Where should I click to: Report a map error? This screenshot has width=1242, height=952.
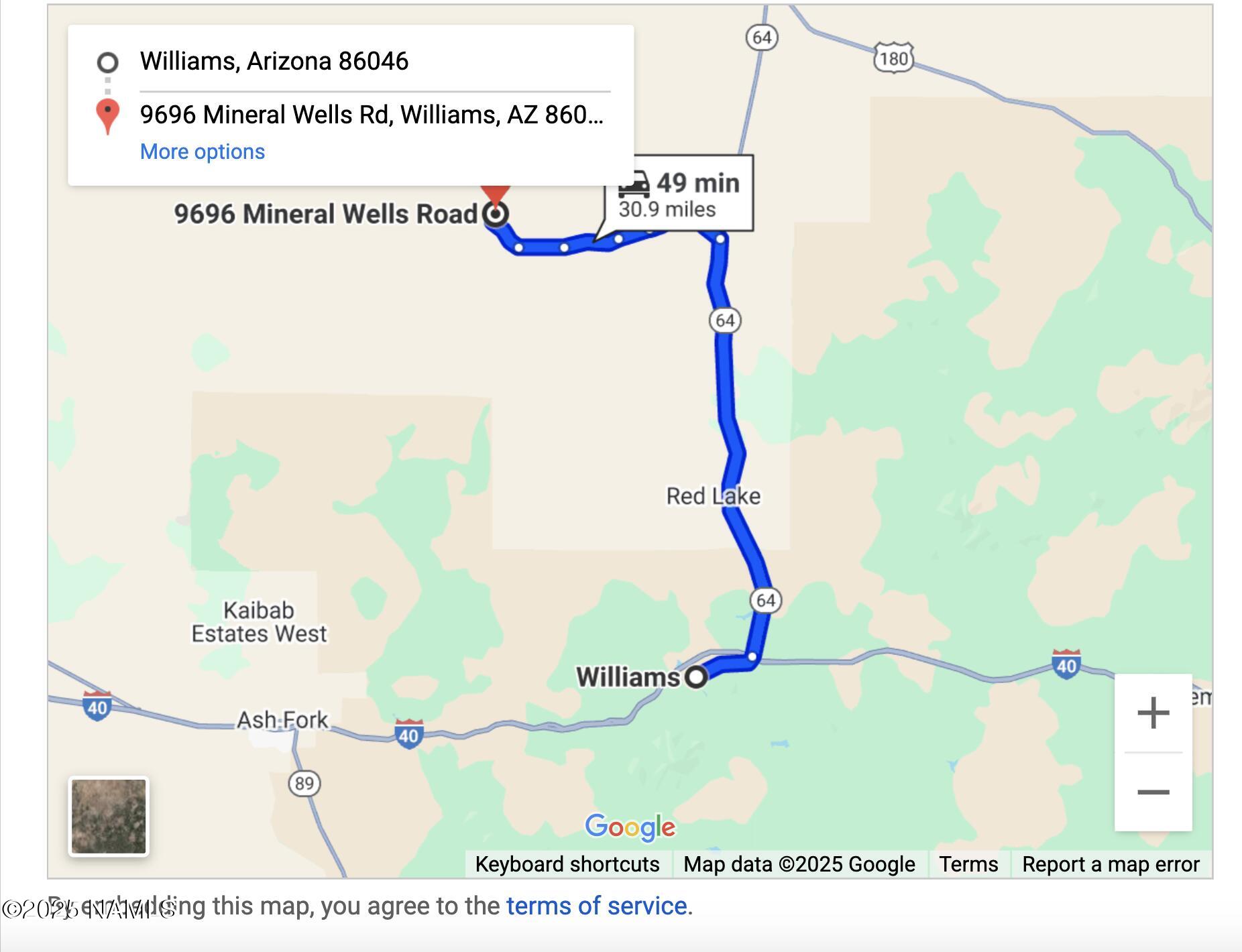(1110, 864)
